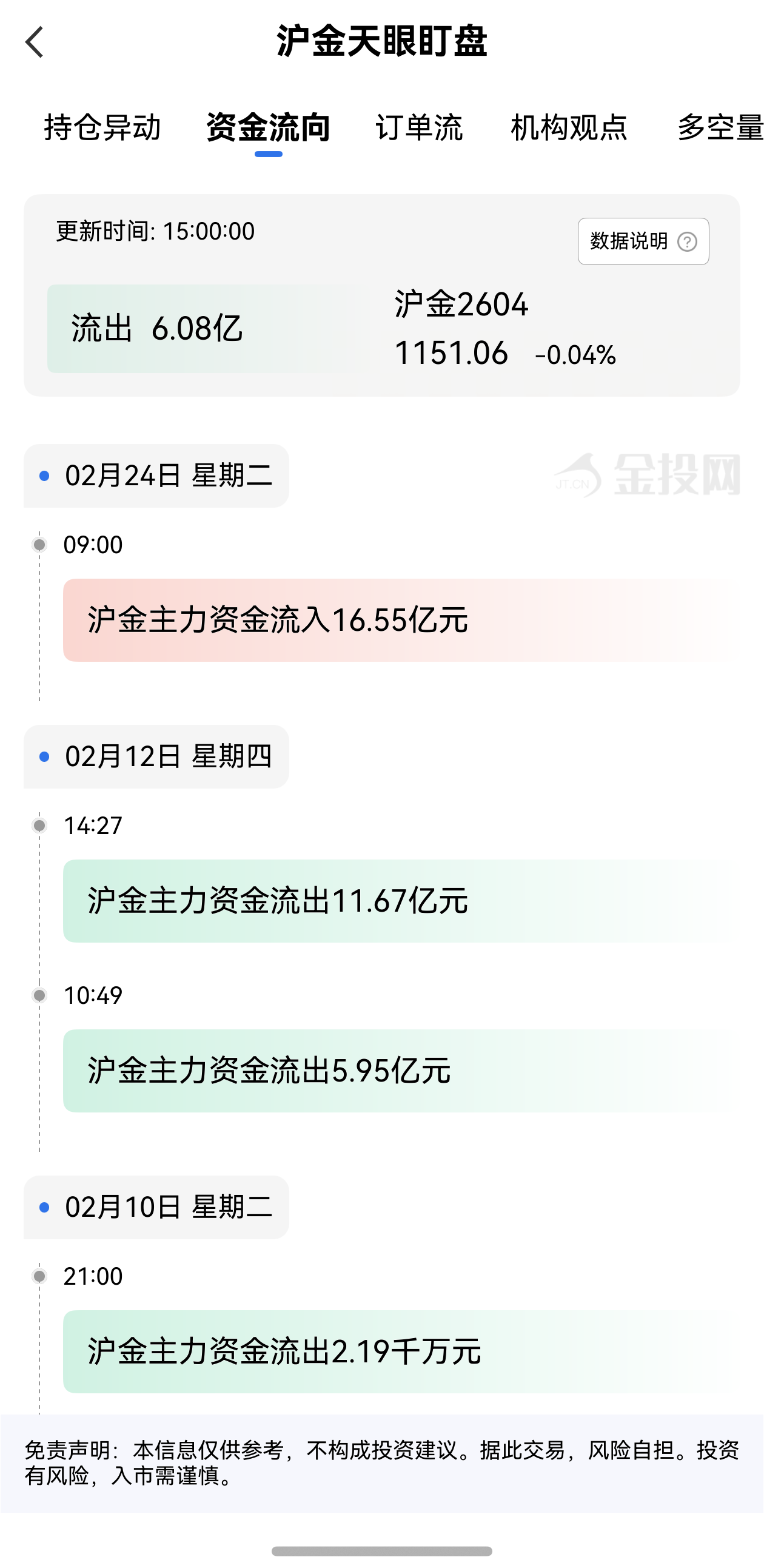The width and height of the screenshot is (764, 1568).
Task: Switch to the 机构观点 tab
Action: pos(569,128)
